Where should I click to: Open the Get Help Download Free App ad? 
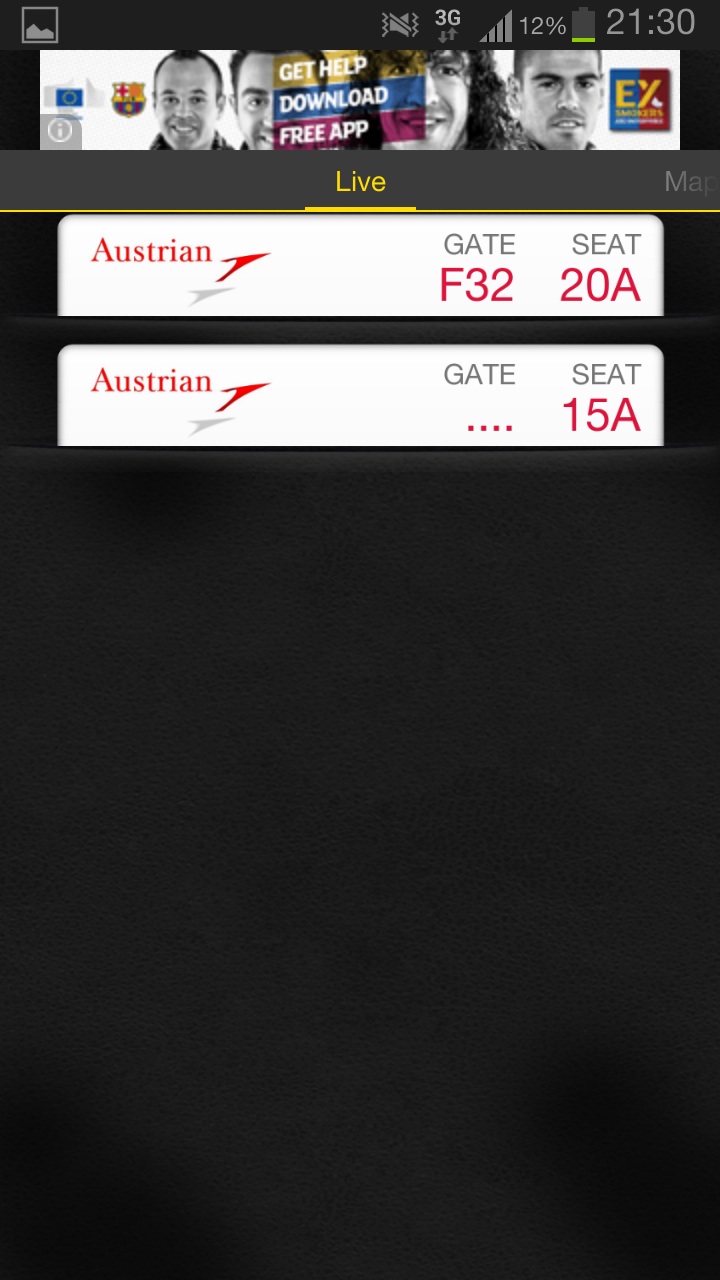[360, 100]
